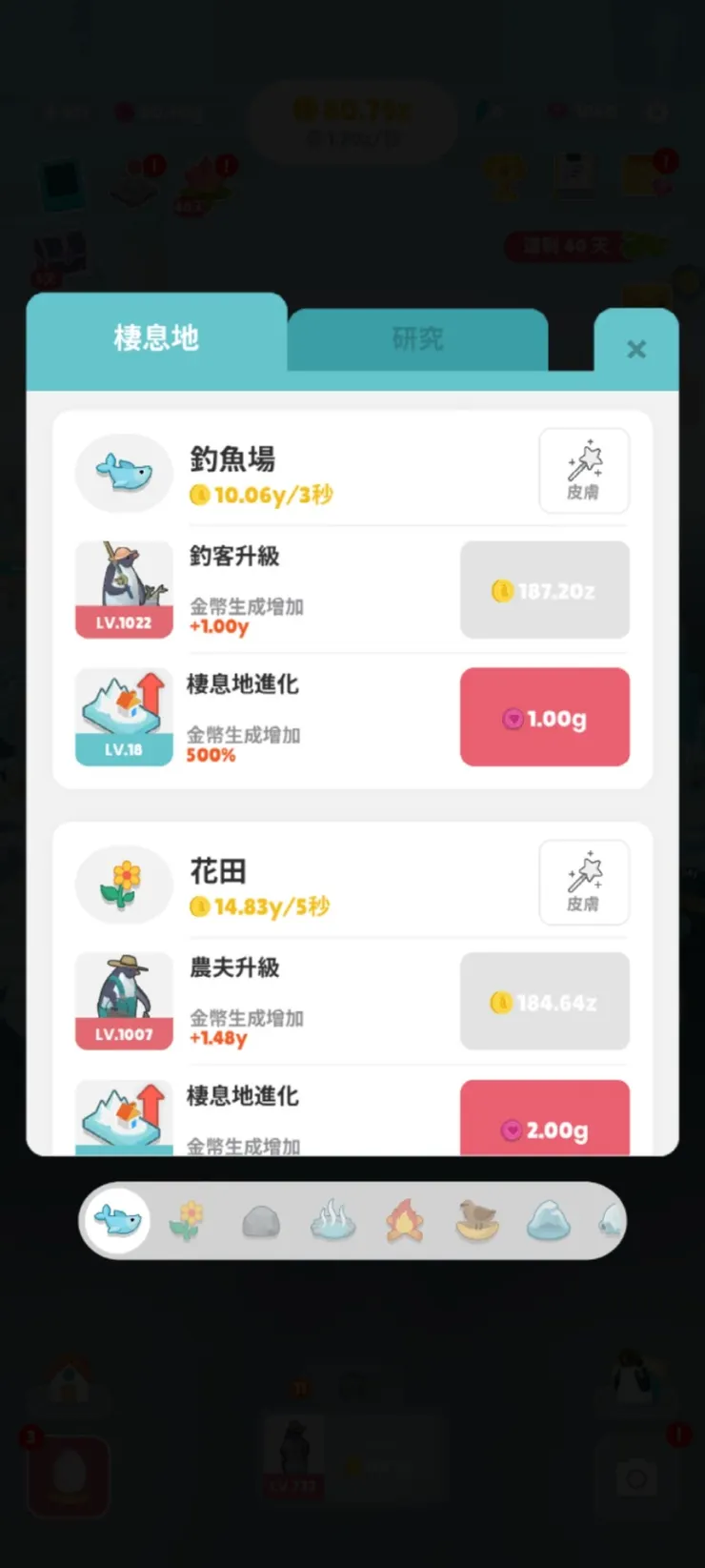Viewport: 705px width, 1568px height.
Task: Pay 1.00g to evolve the 釣魚場 habitat
Action: (x=544, y=717)
